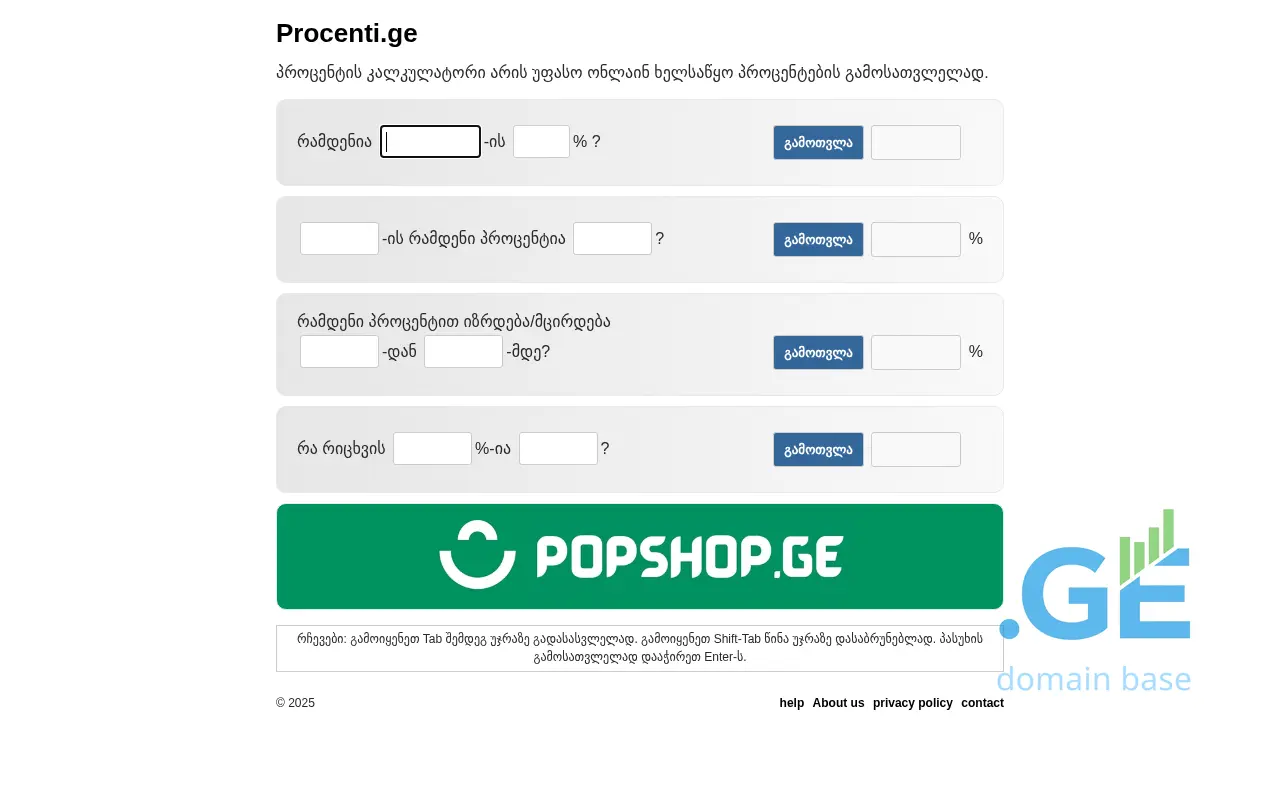Select the field after '%-ია'
The height and width of the screenshot is (800, 1280).
[558, 449]
